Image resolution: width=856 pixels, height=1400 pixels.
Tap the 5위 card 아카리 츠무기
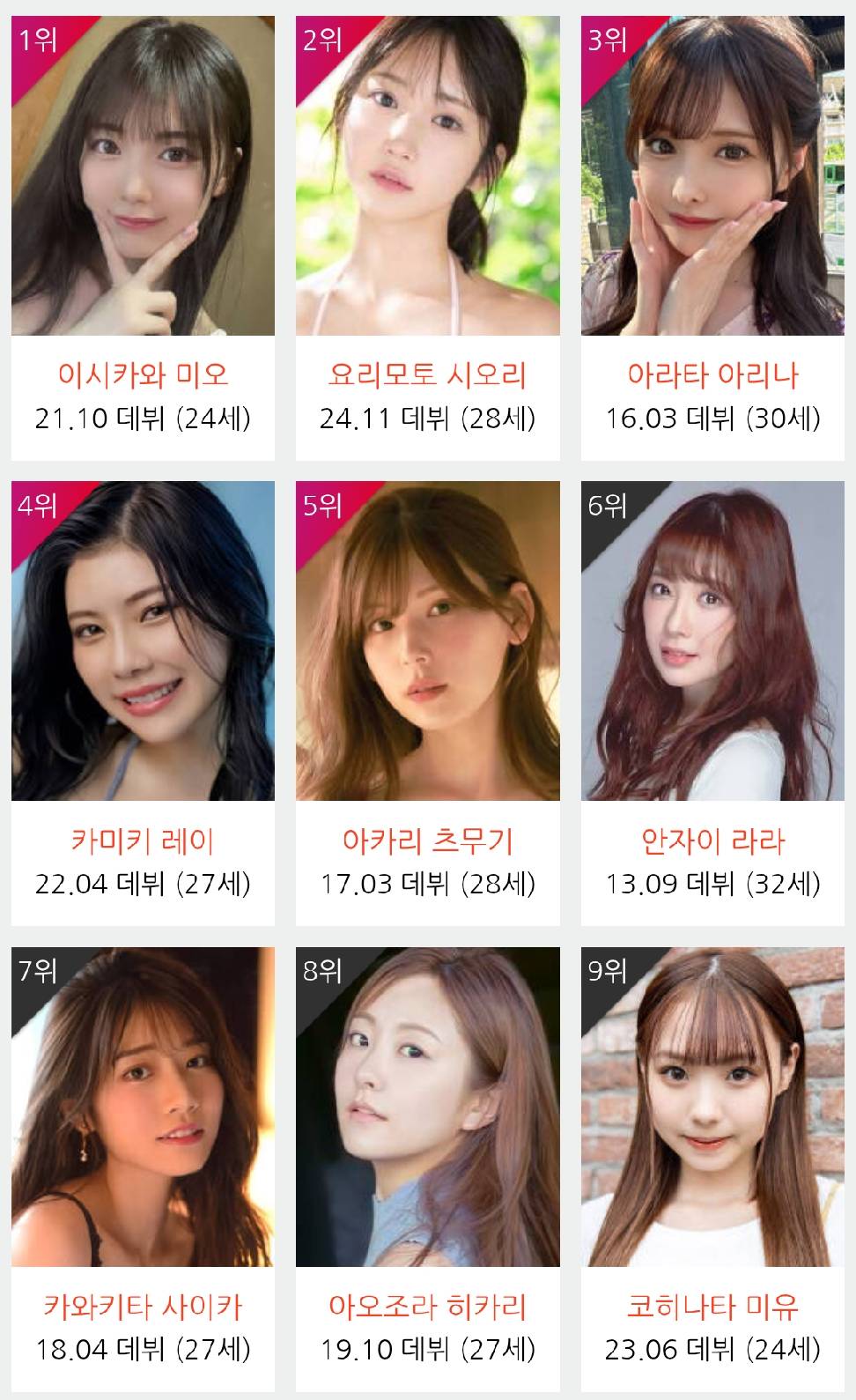tap(428, 703)
